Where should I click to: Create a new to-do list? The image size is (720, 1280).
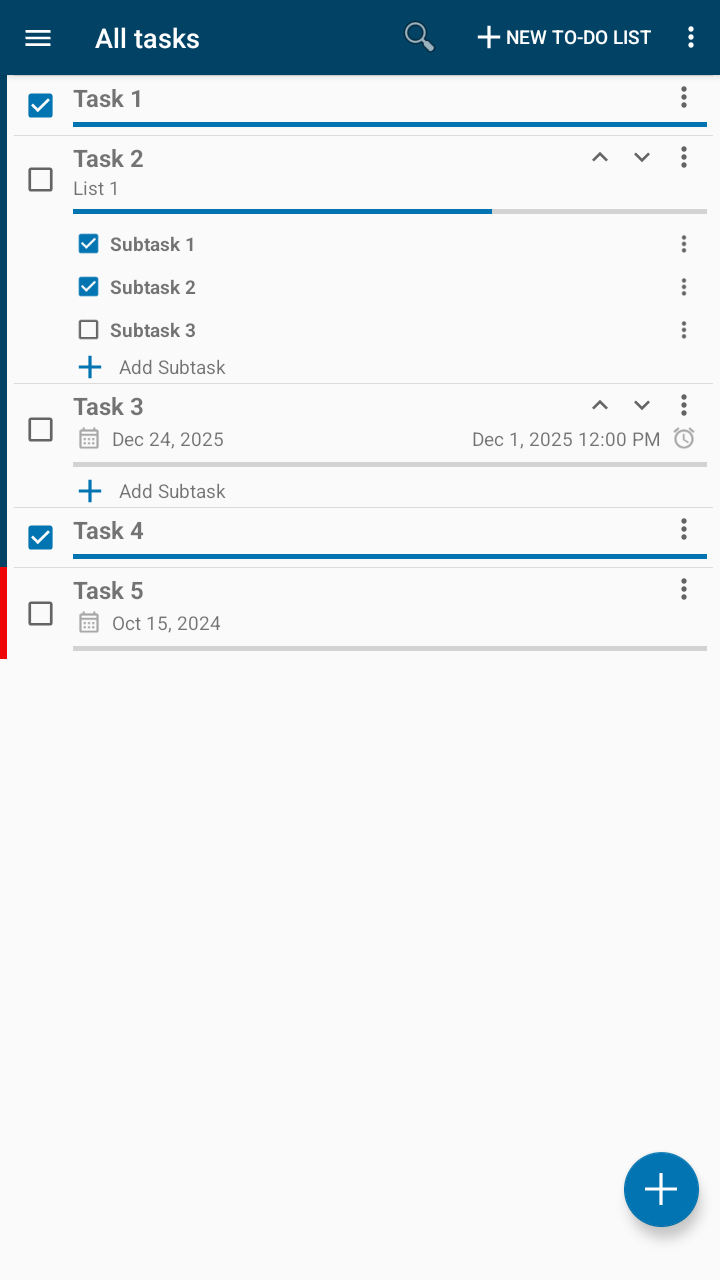tap(564, 38)
